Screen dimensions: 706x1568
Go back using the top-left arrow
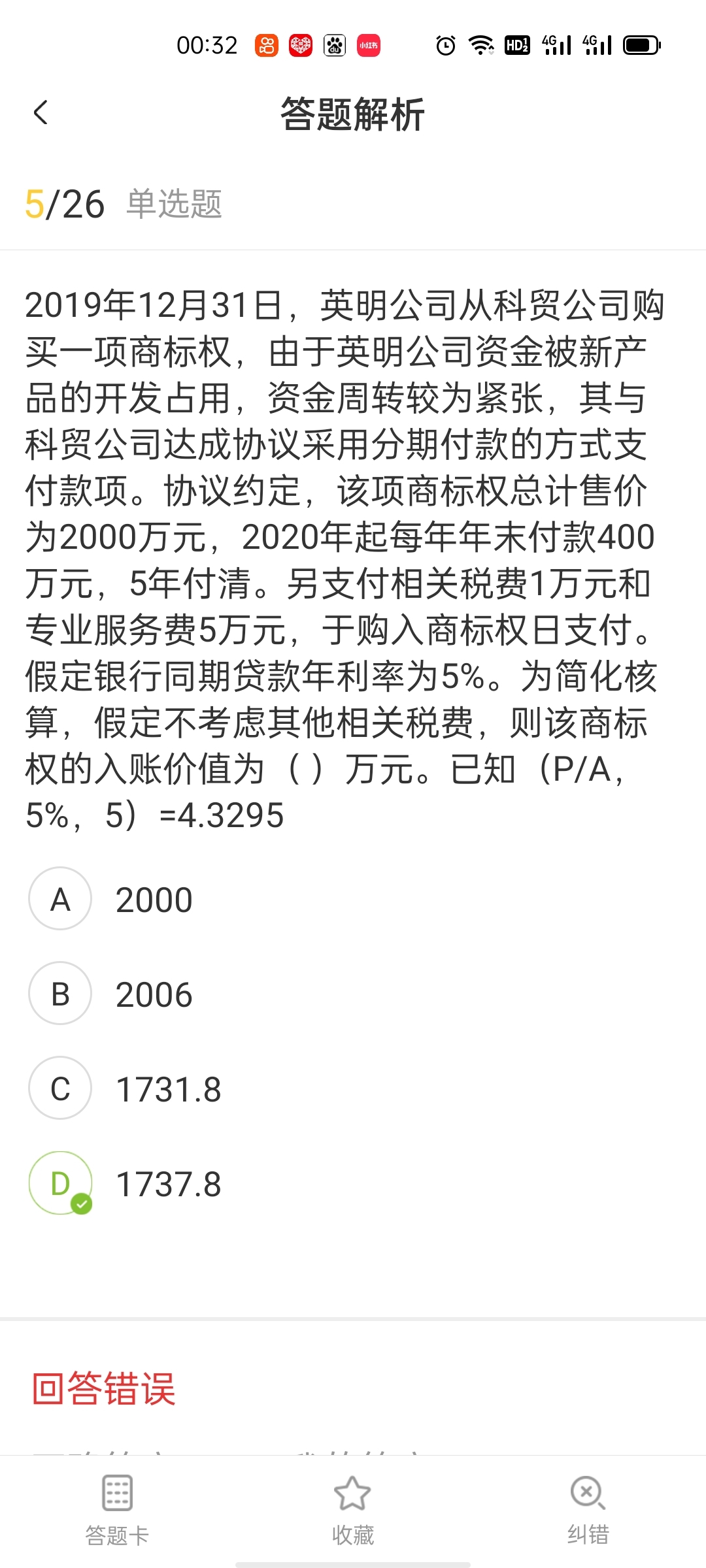point(41,113)
